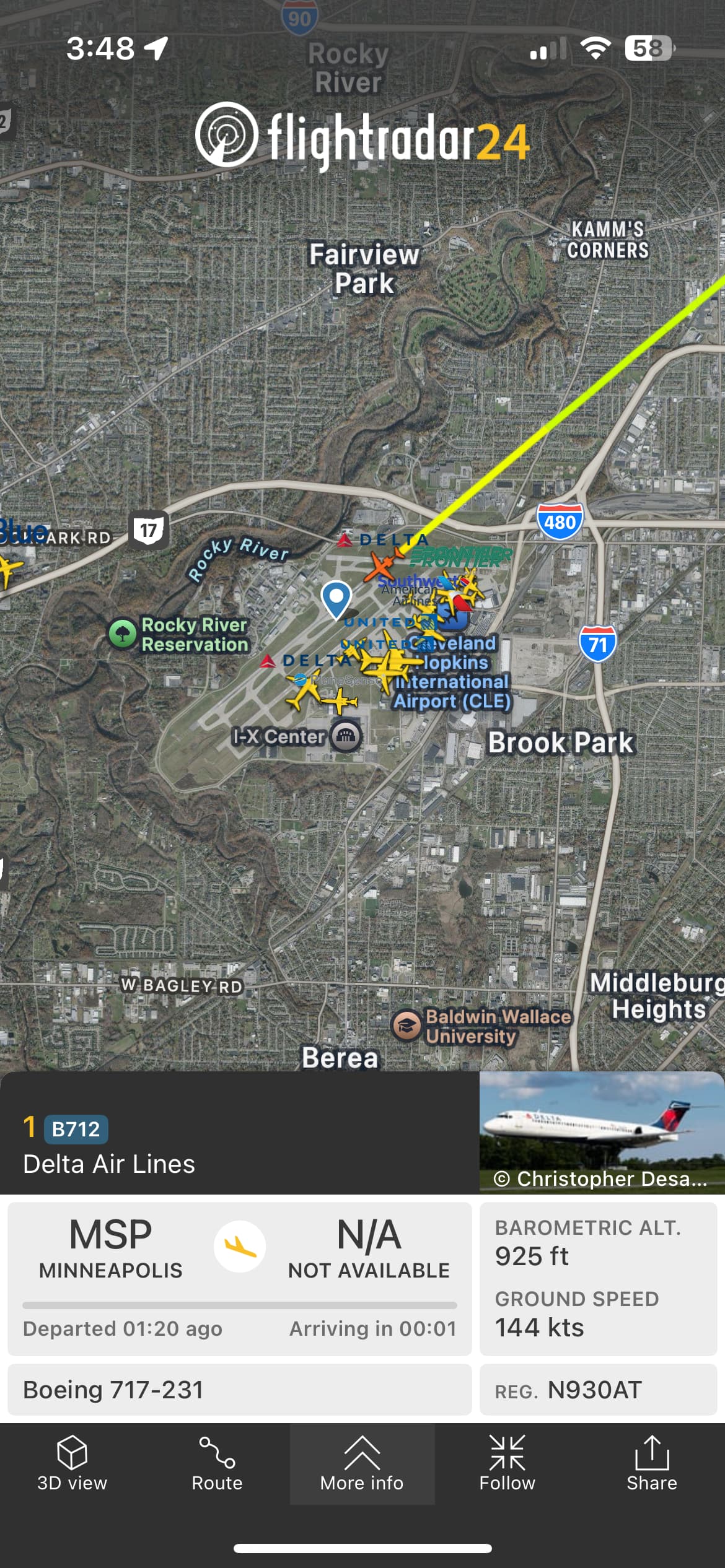Open the Rocky River Reservation marker

click(x=123, y=634)
